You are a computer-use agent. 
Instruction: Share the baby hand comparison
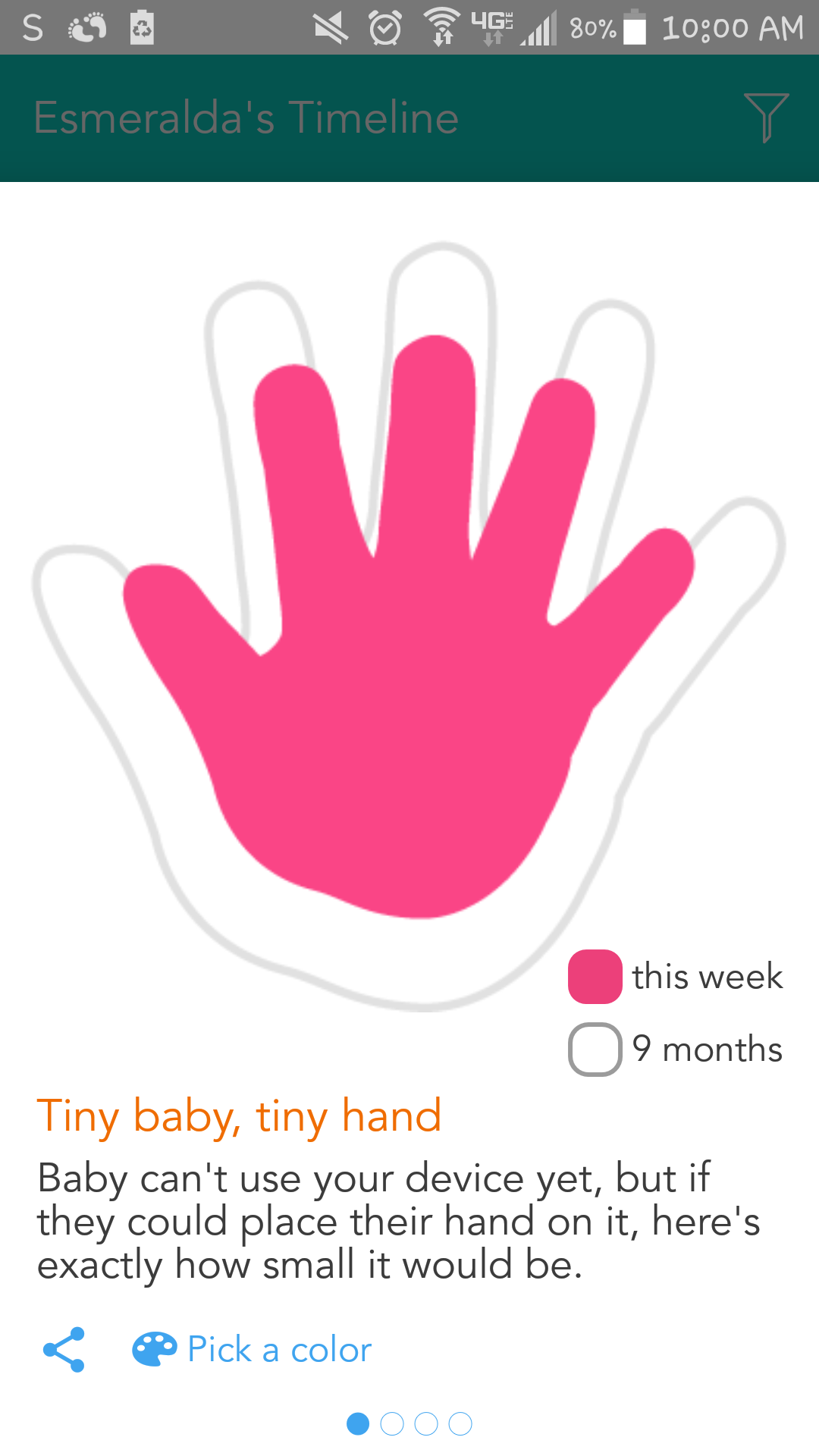tap(64, 1350)
